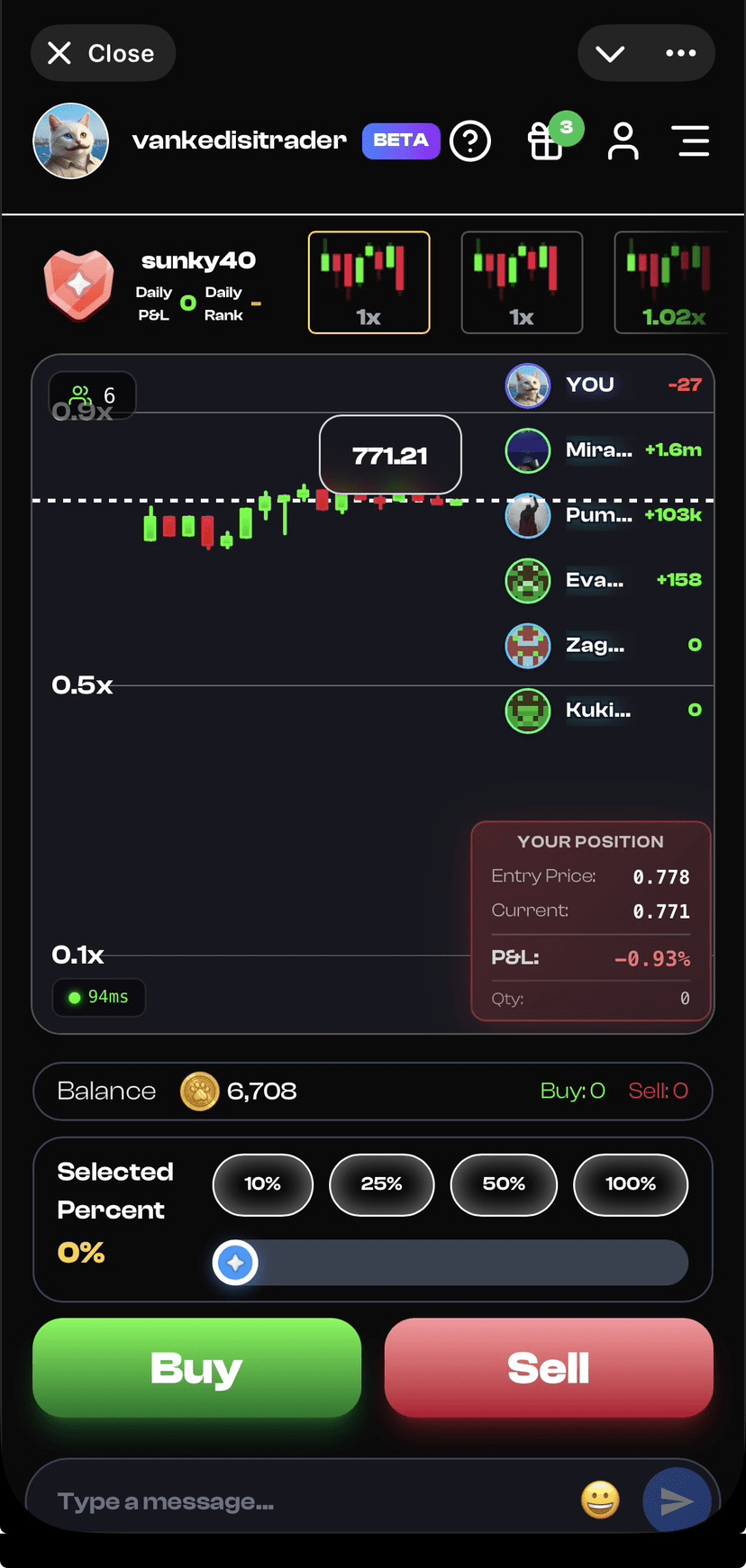Set the amount to 50%
The image size is (746, 1568).
click(x=504, y=1184)
